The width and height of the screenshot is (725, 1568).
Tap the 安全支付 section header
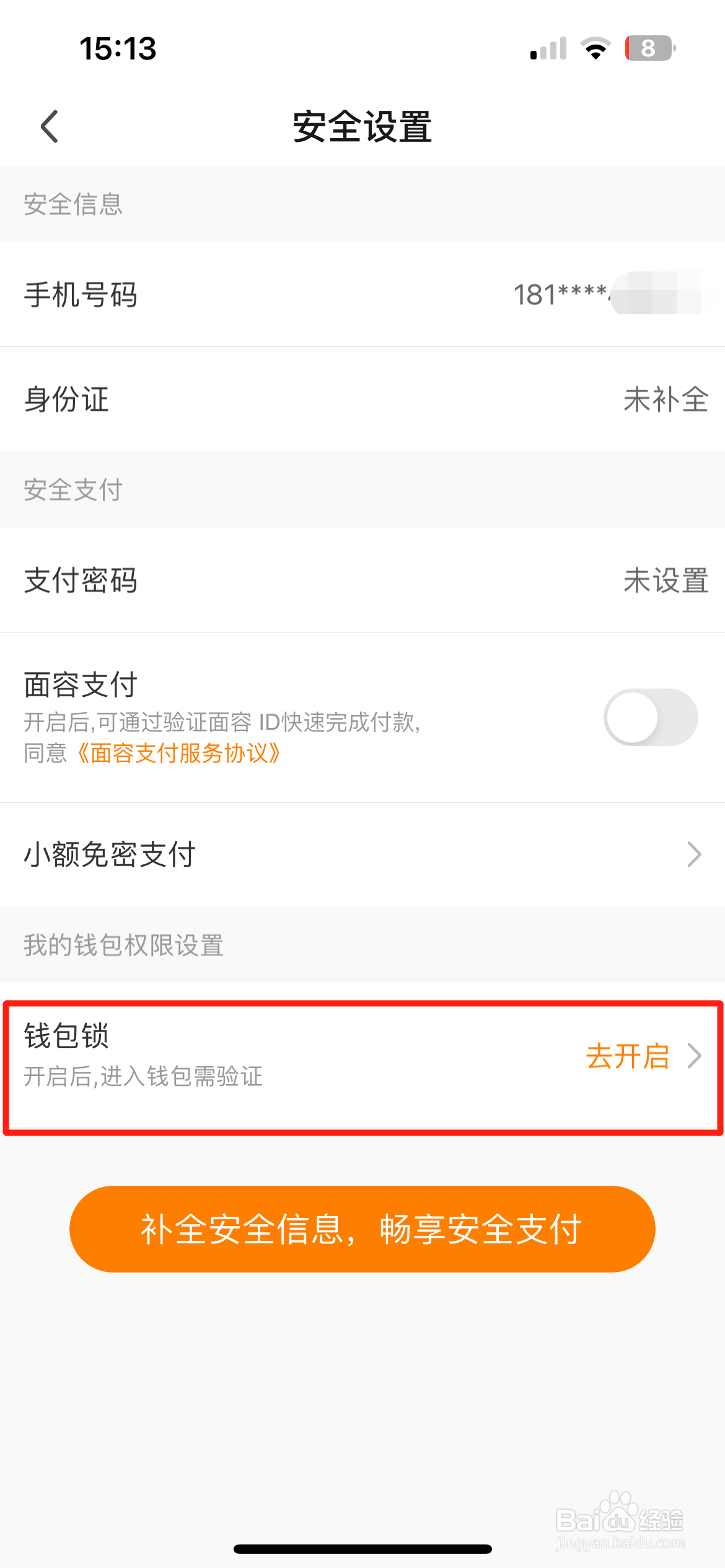click(x=71, y=489)
